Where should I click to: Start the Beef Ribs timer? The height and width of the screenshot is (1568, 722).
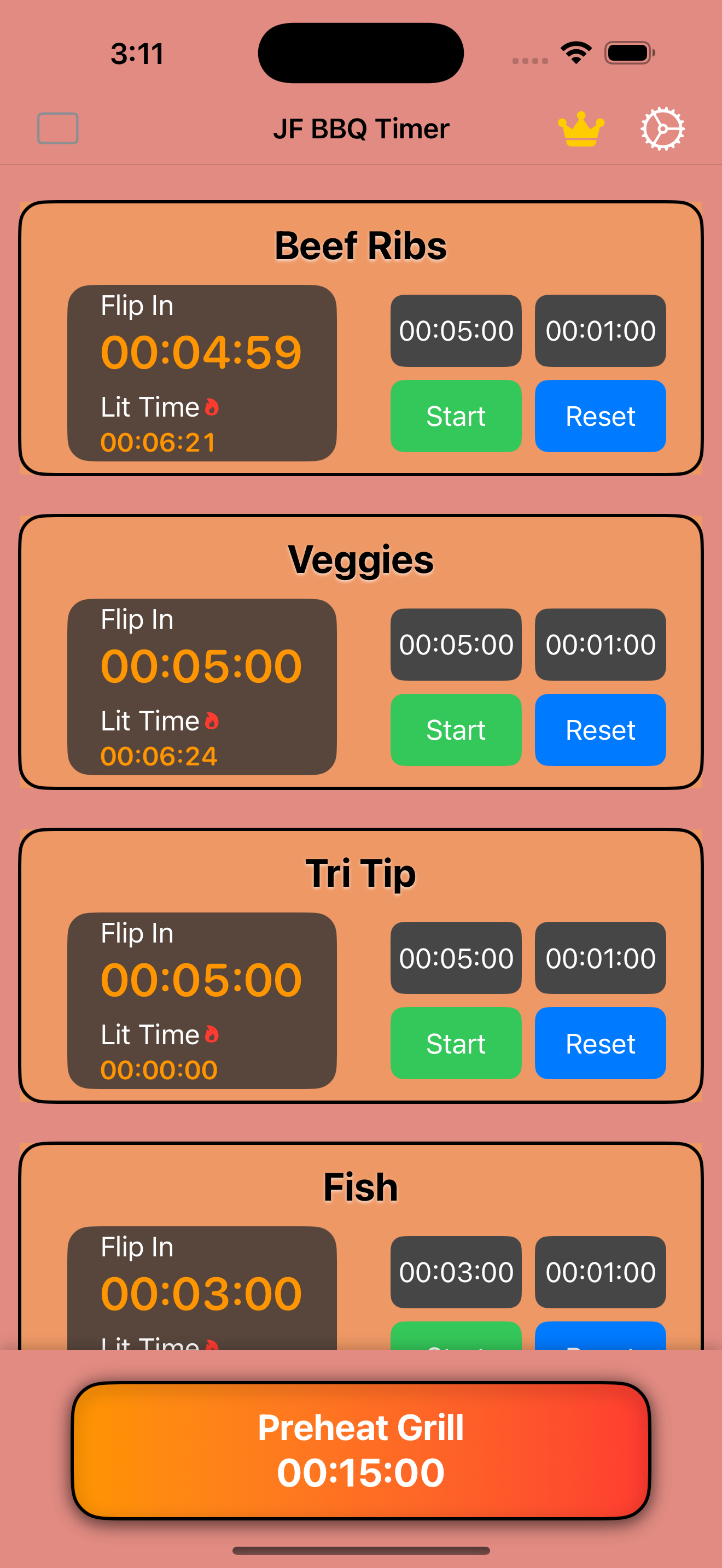(x=456, y=417)
